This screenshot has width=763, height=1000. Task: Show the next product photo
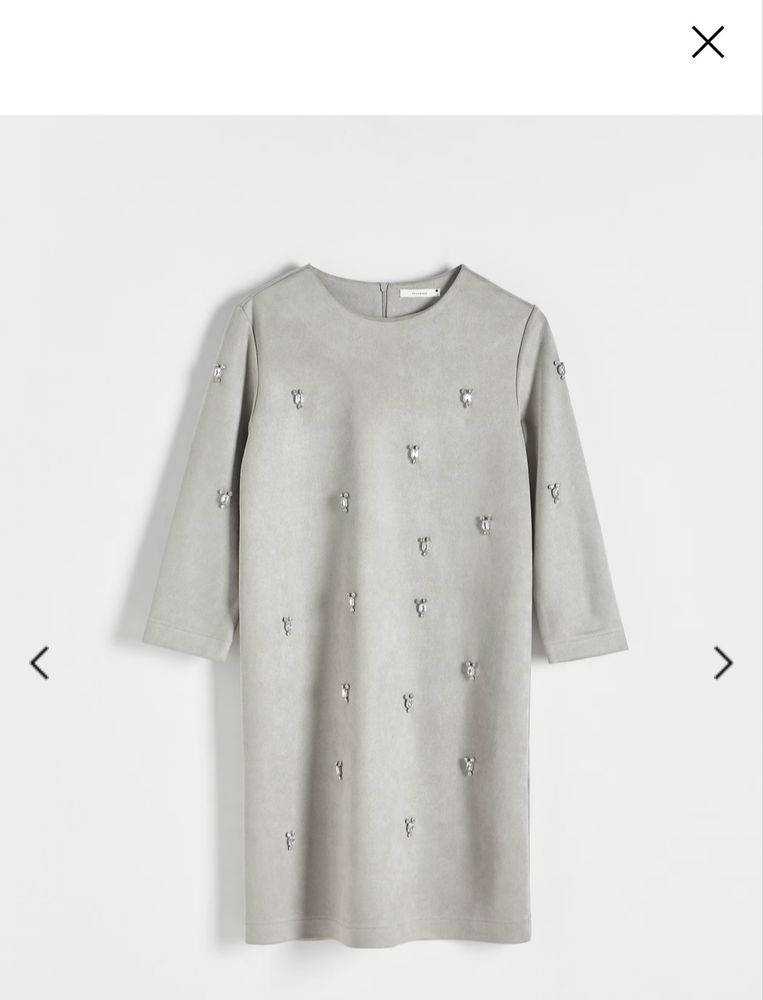pyautogui.click(x=722, y=662)
